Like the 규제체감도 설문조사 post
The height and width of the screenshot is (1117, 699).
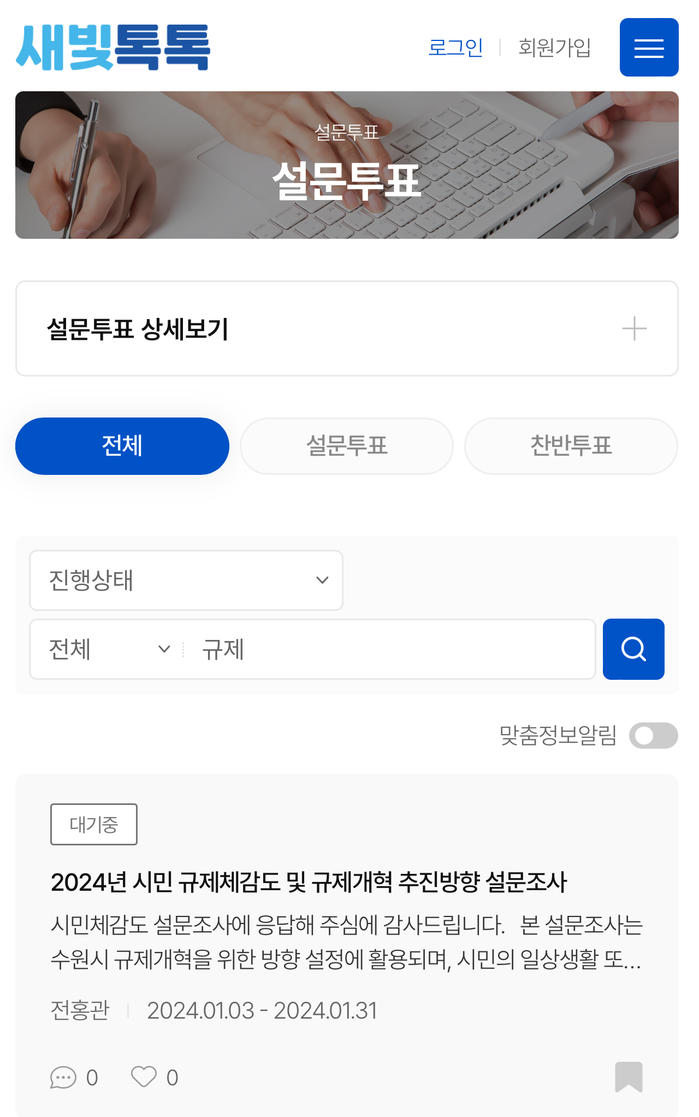point(145,1077)
